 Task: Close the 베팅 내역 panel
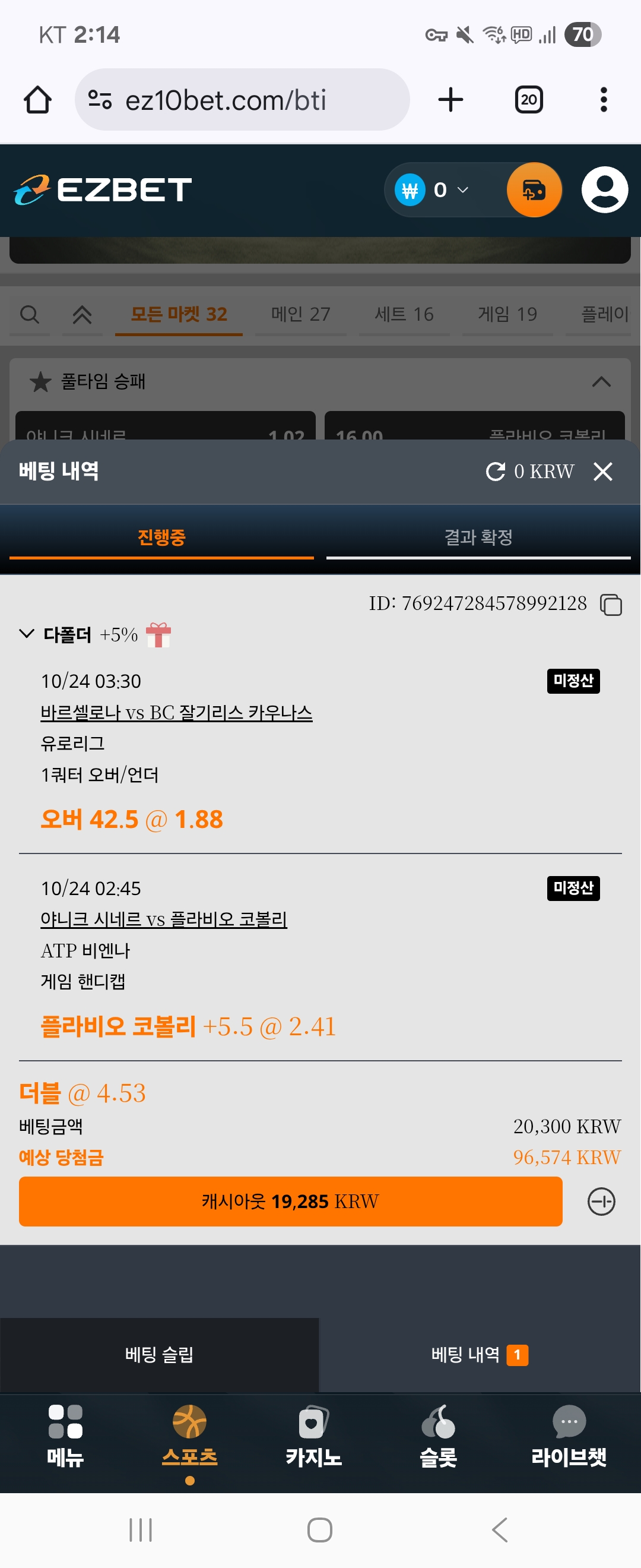click(602, 471)
